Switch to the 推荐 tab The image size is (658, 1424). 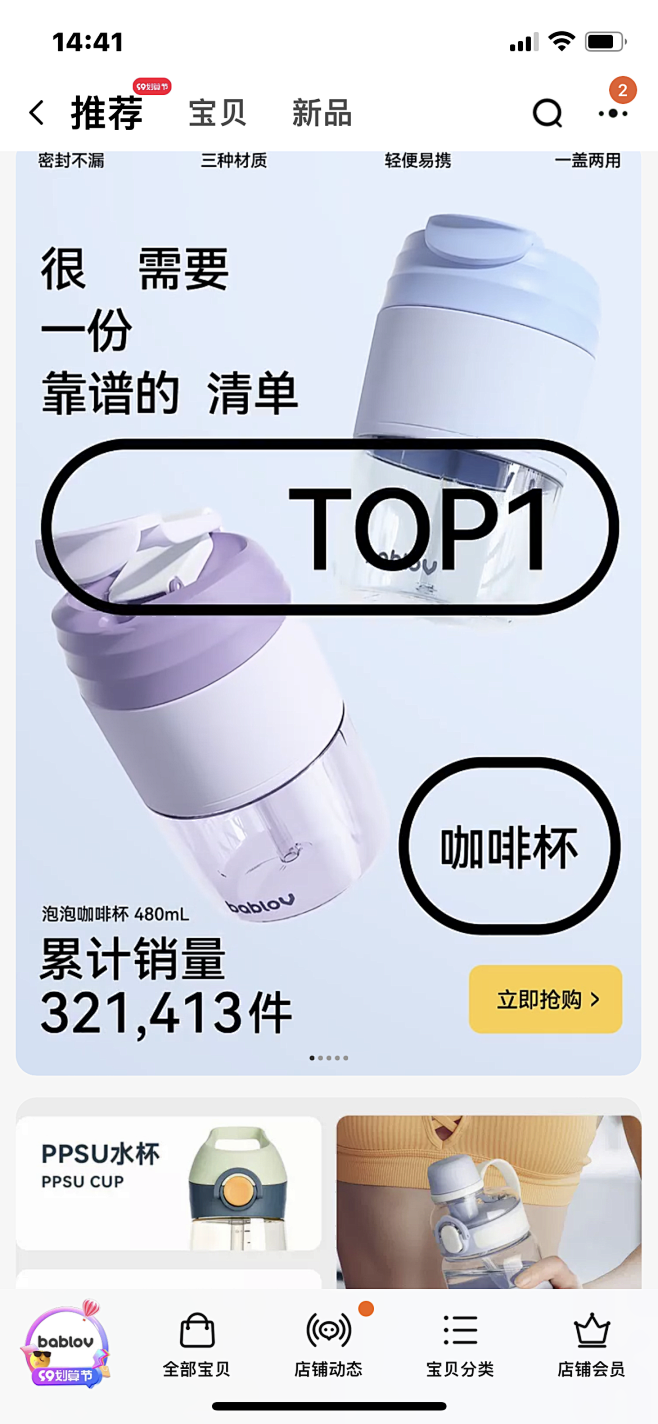click(x=107, y=113)
